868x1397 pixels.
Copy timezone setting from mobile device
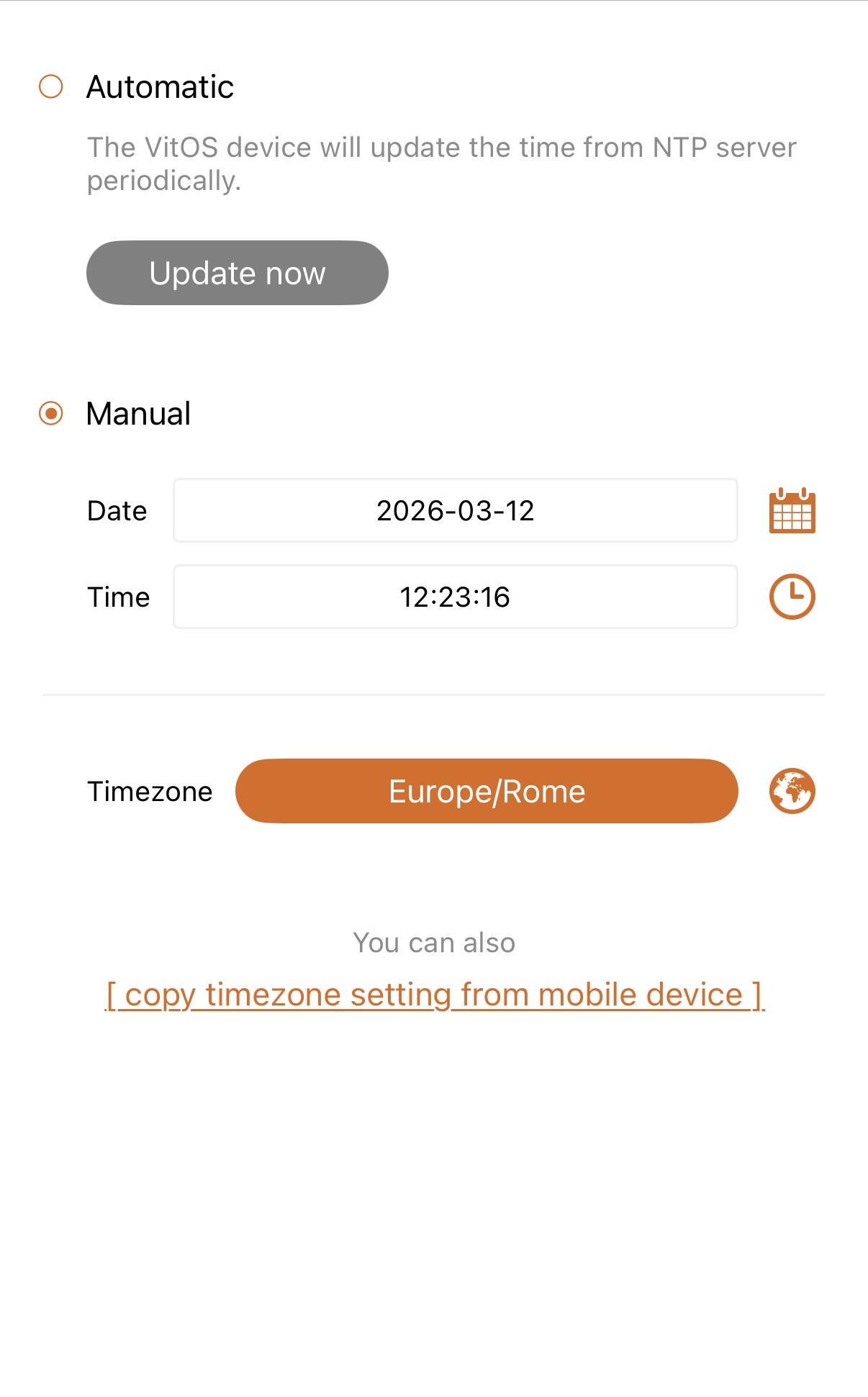tap(434, 995)
